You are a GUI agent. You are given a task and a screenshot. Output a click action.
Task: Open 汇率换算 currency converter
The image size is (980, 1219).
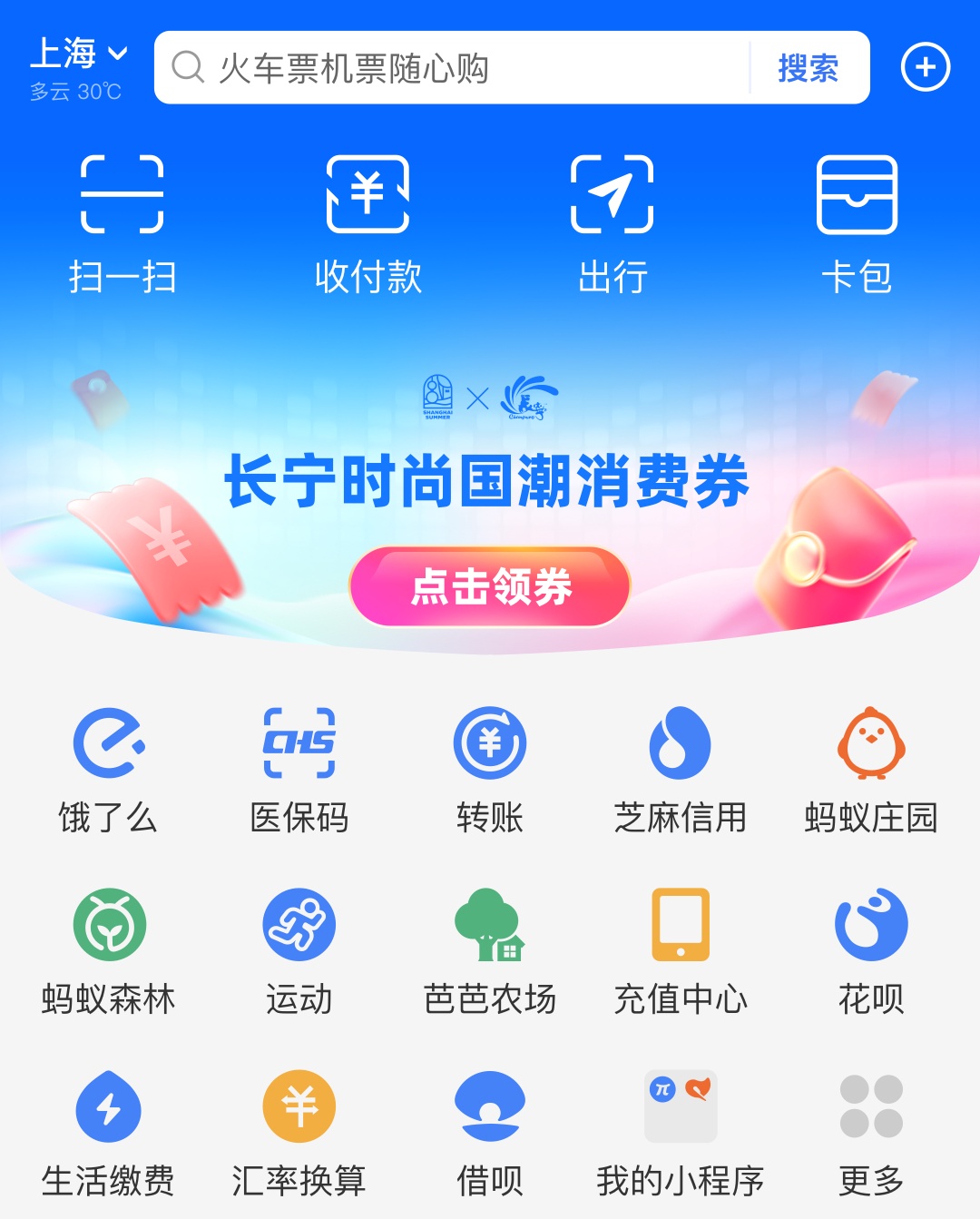[299, 1130]
